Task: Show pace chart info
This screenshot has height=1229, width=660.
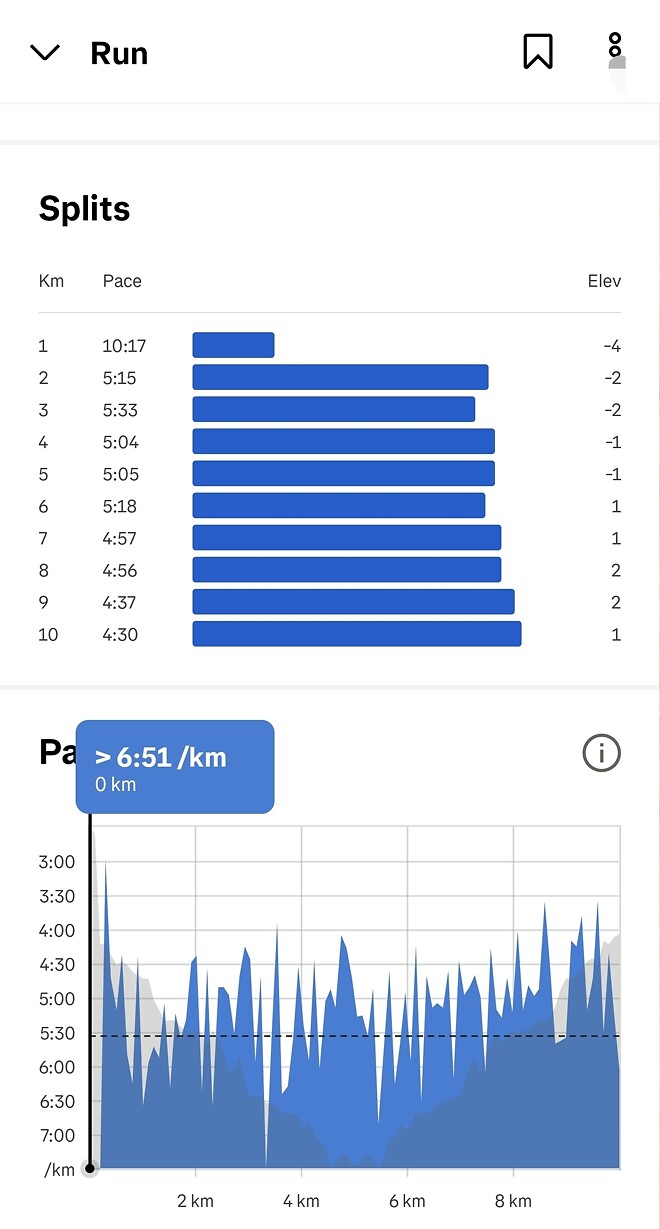Action: 601,753
